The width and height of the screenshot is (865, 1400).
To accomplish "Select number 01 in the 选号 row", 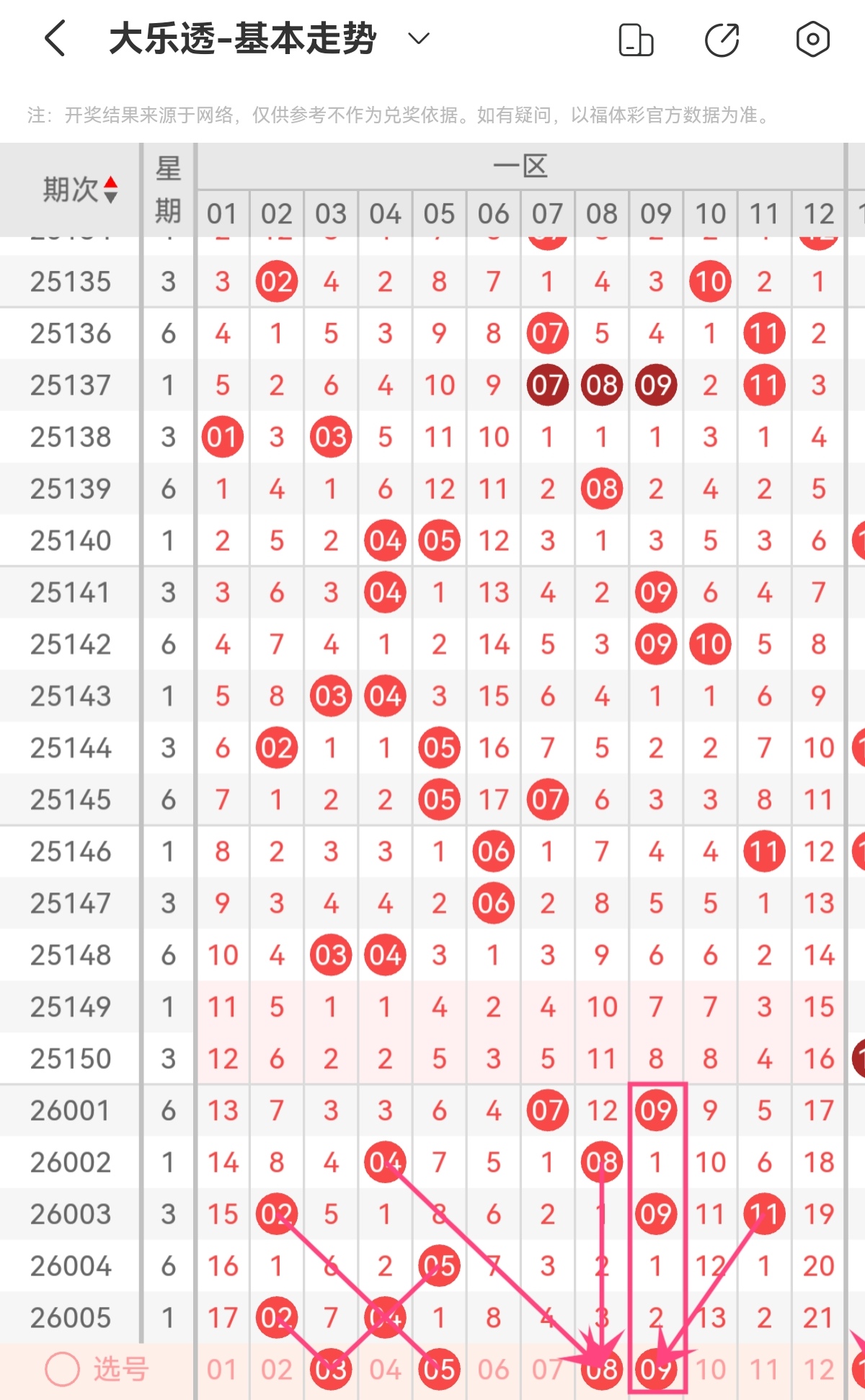I will [222, 1369].
